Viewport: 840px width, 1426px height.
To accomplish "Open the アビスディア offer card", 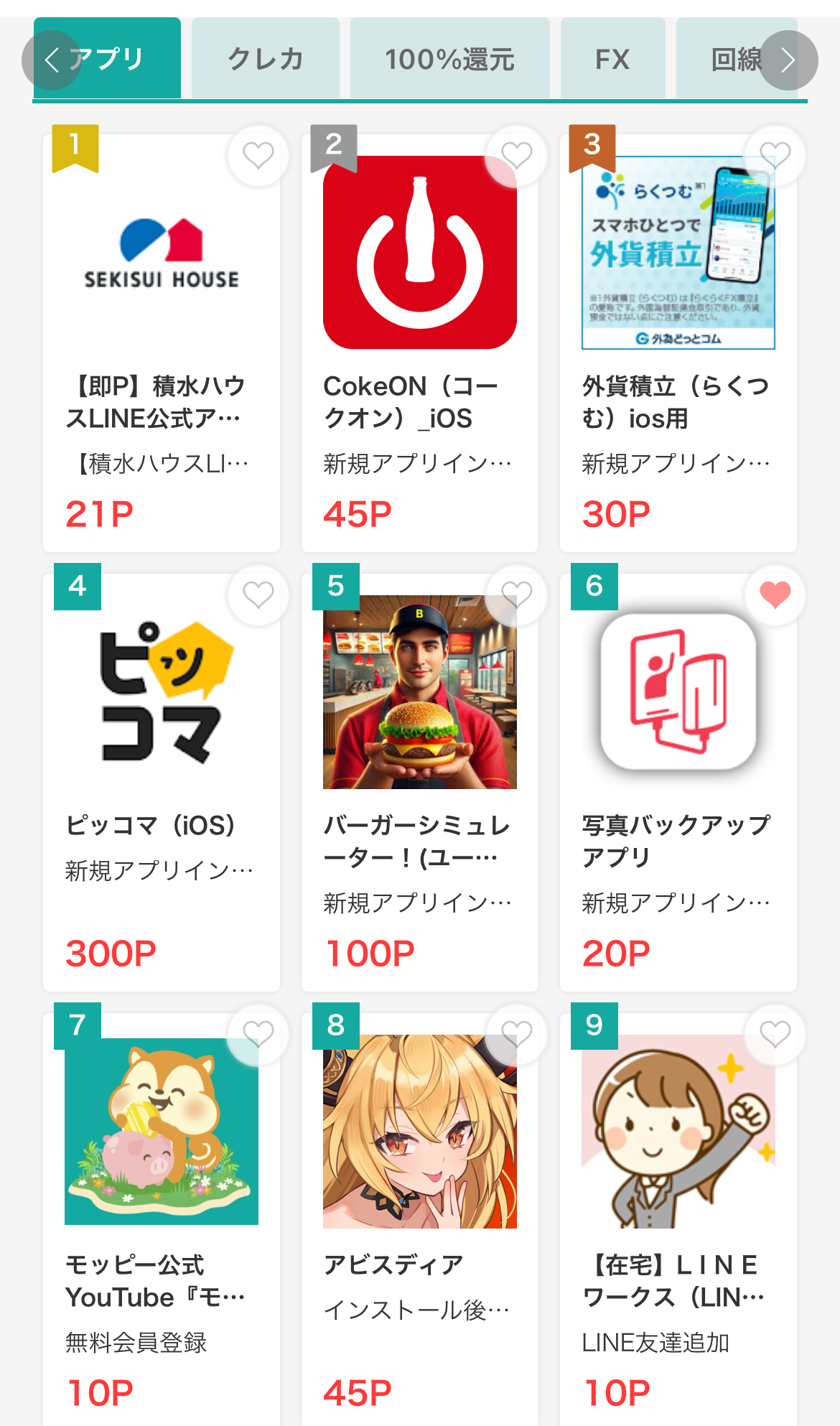I will click(x=420, y=1221).
